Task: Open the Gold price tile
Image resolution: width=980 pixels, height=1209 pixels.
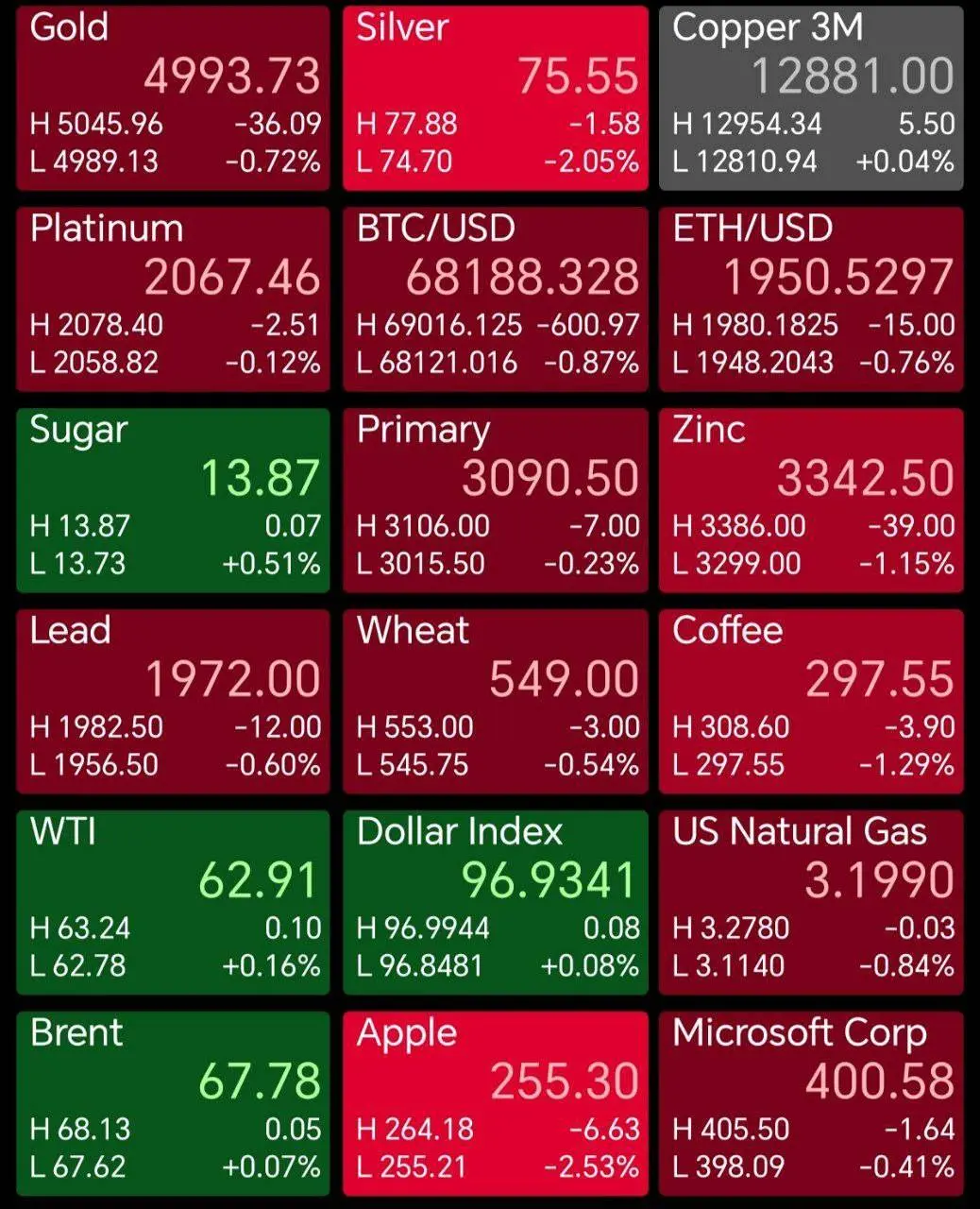Action: tap(173, 98)
